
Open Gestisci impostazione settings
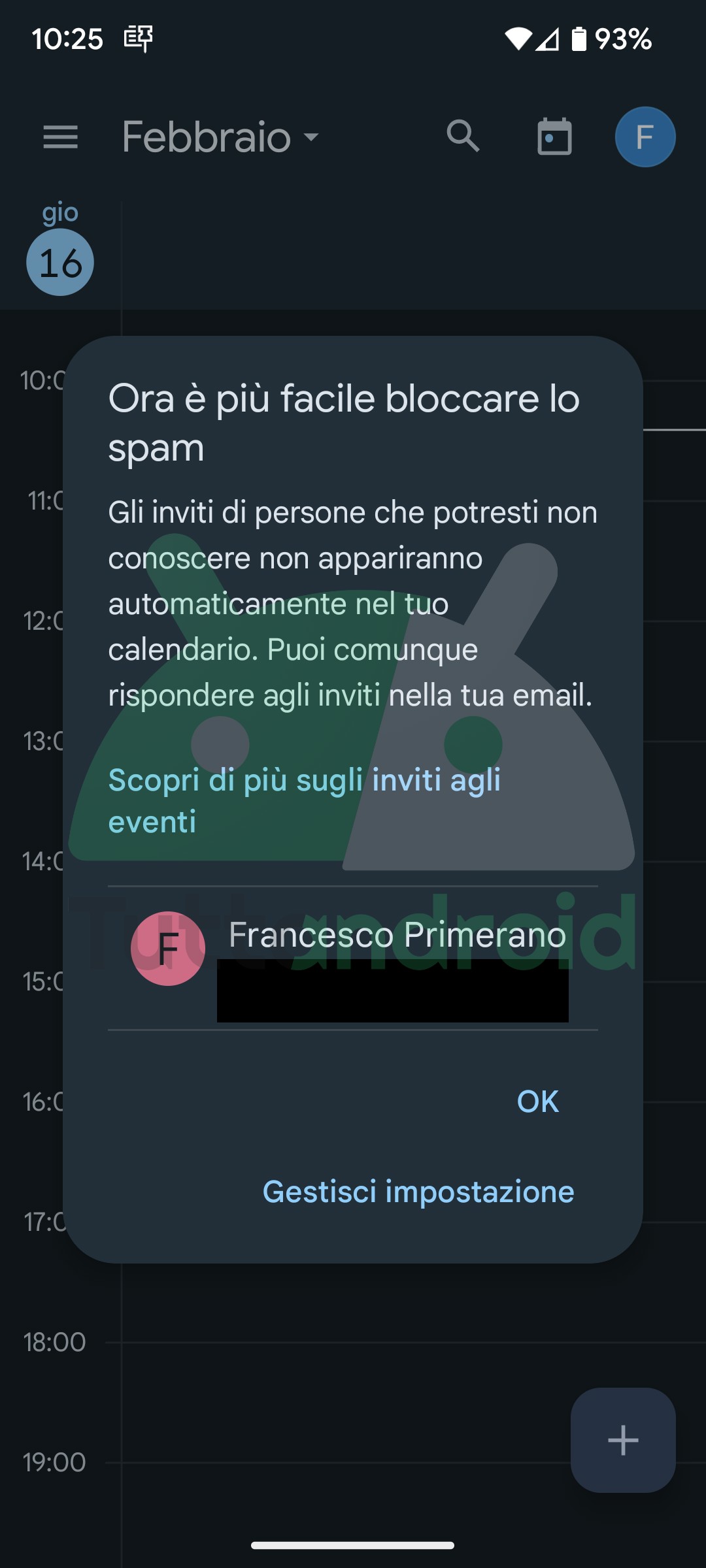click(417, 1192)
